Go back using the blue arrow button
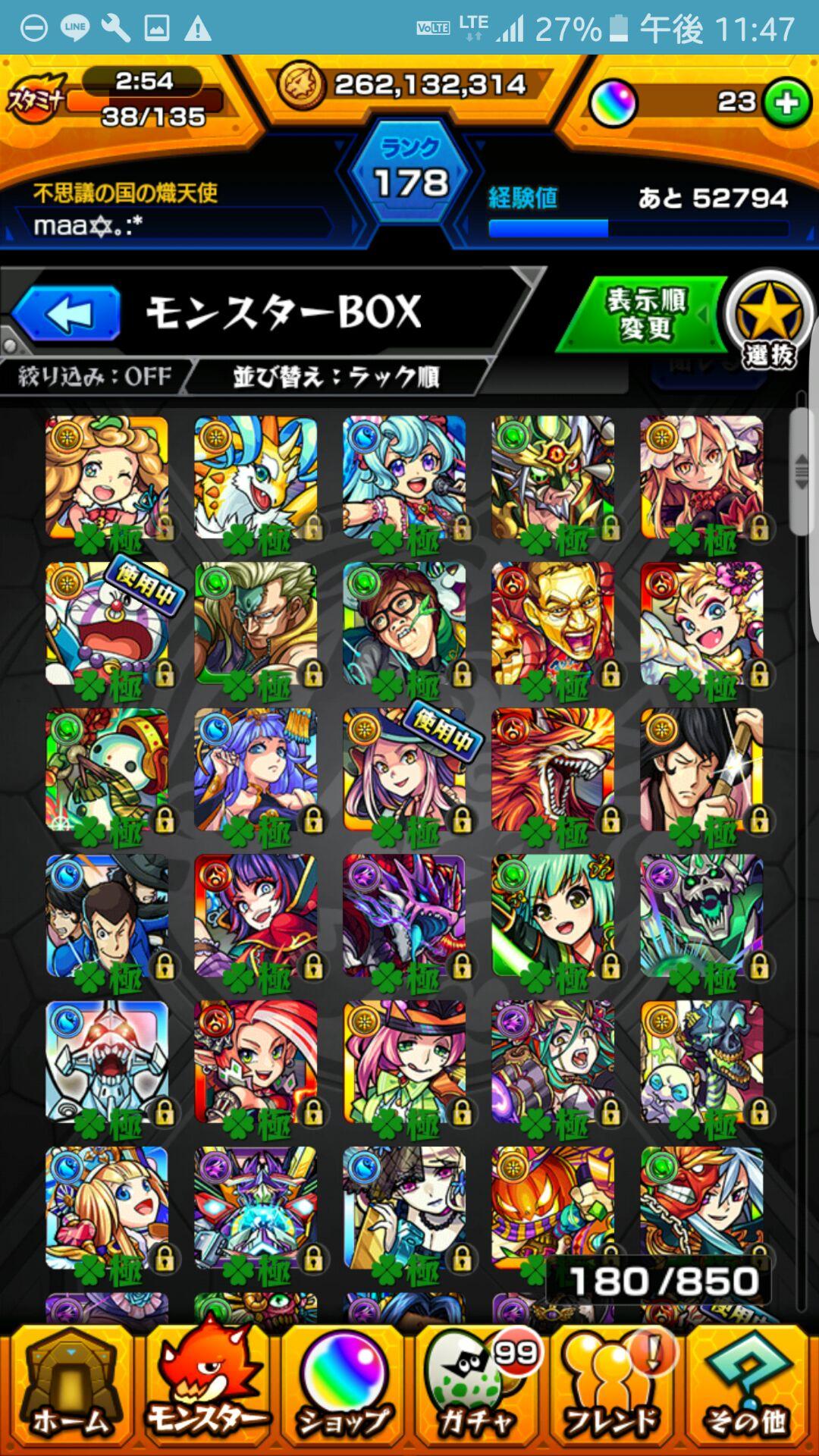Viewport: 819px width, 1456px height. [68, 313]
